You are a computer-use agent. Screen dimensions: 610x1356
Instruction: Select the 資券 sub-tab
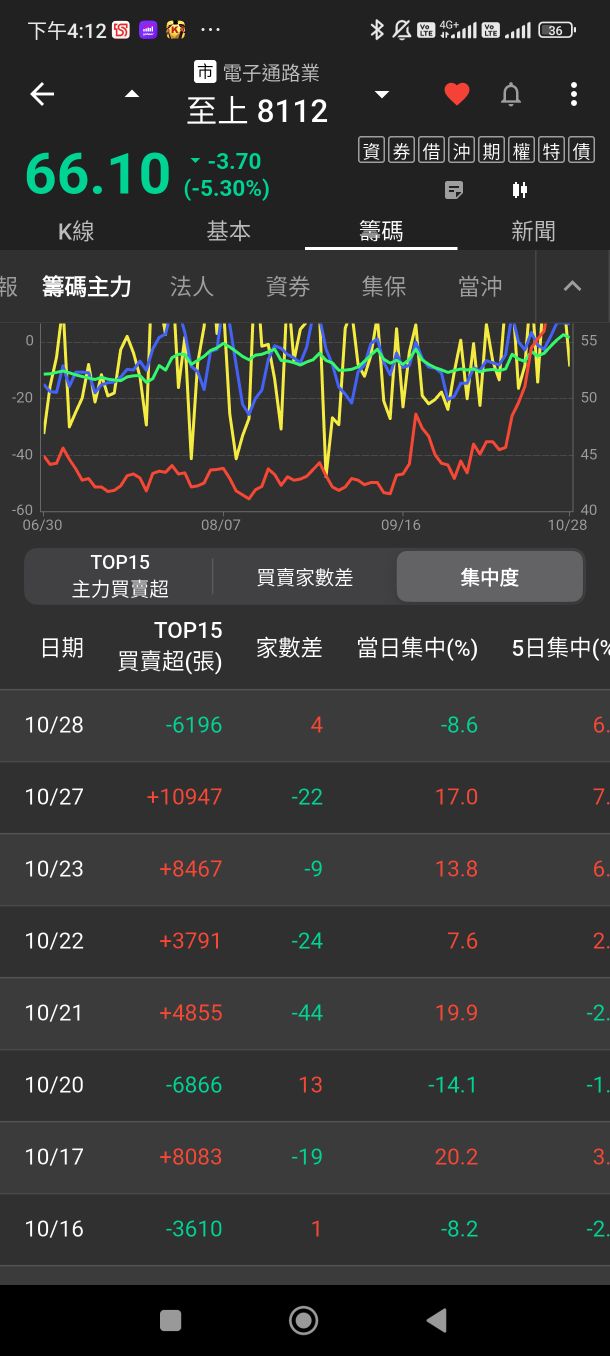click(x=288, y=287)
